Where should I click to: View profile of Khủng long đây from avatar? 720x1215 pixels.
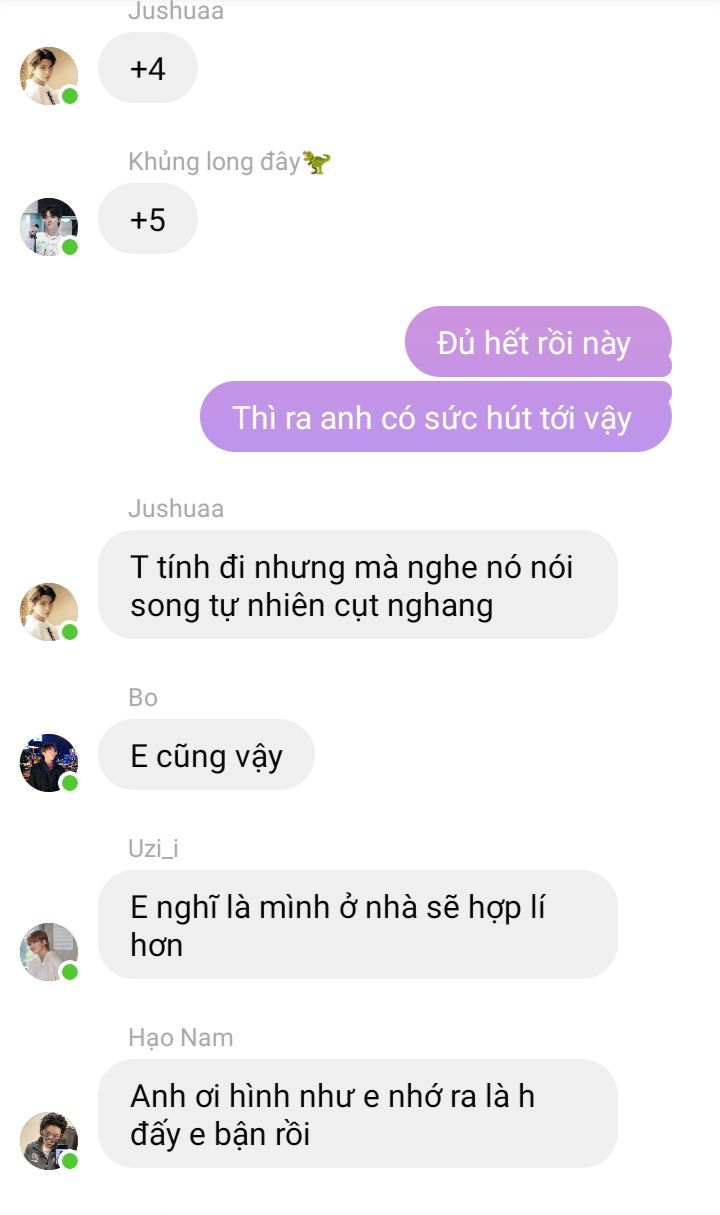click(49, 226)
